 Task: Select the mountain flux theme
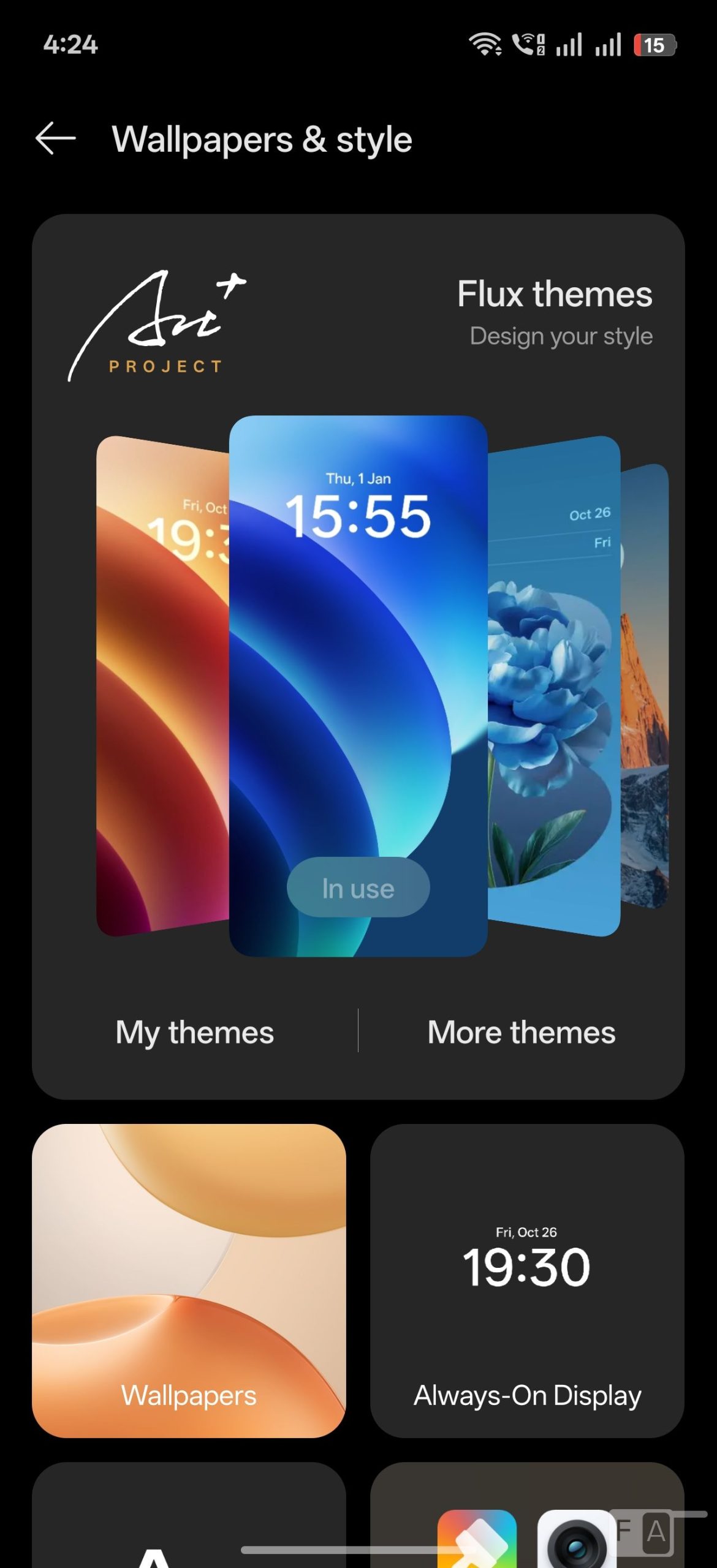tap(645, 686)
